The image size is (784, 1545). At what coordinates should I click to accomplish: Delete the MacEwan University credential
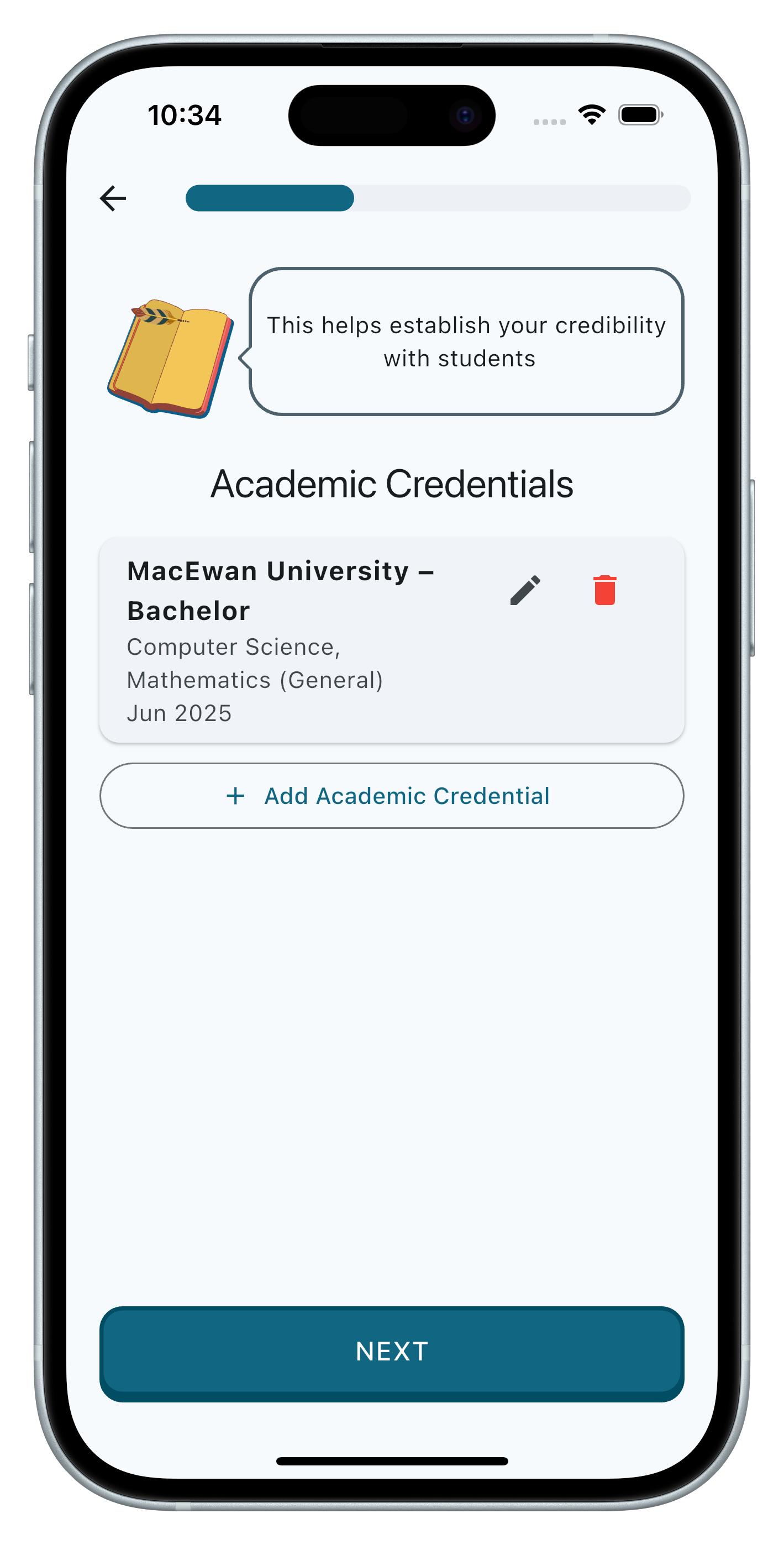coord(604,590)
